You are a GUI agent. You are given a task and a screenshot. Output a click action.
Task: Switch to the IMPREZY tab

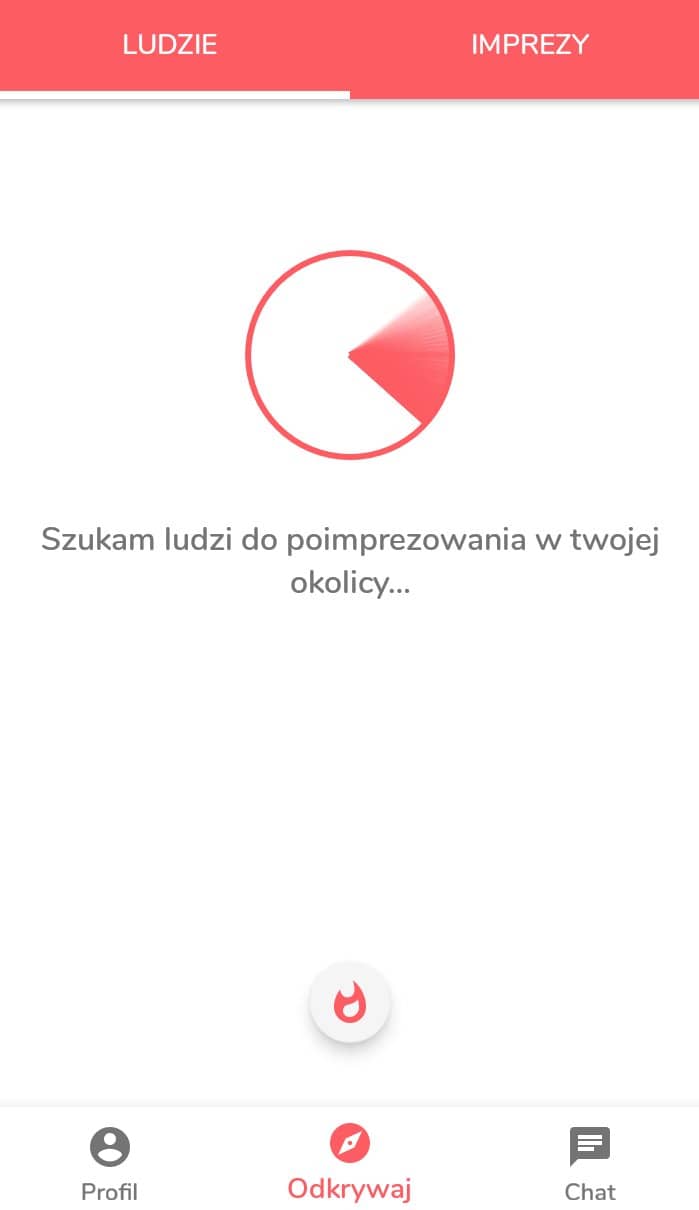point(529,45)
